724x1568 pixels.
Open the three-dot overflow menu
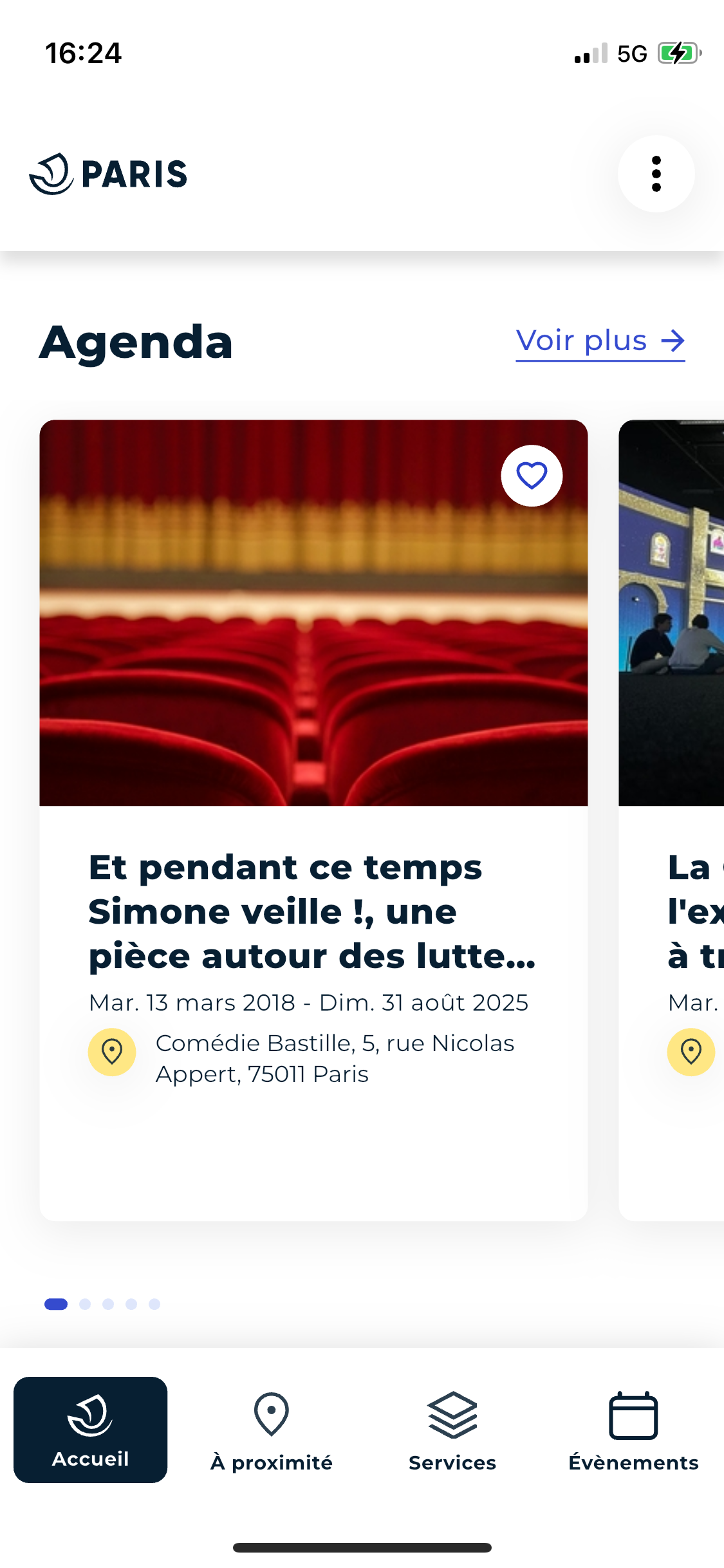coord(656,174)
